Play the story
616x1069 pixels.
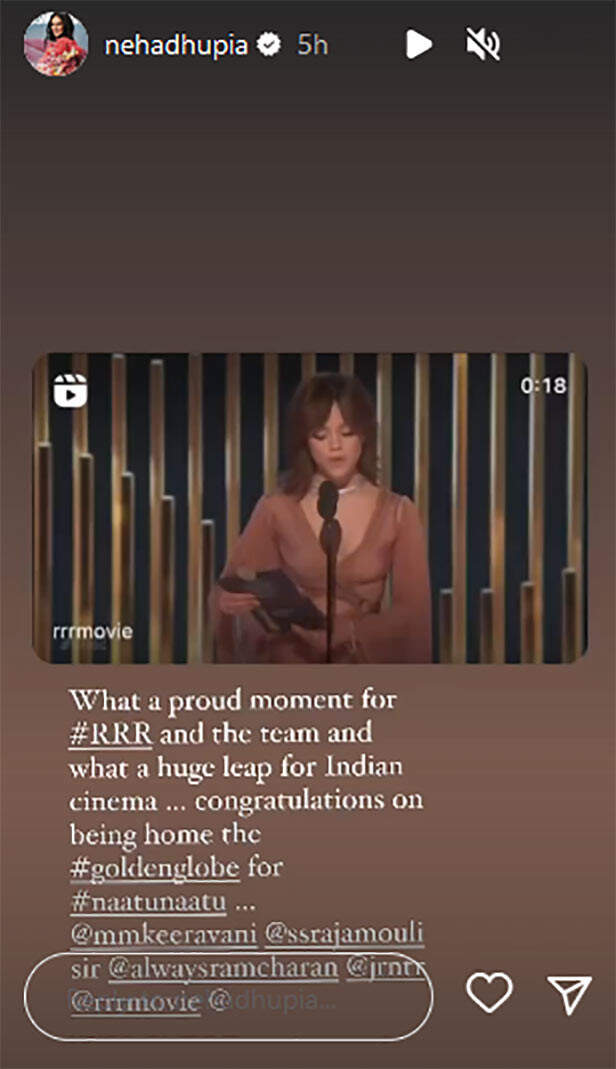[x=418, y=44]
